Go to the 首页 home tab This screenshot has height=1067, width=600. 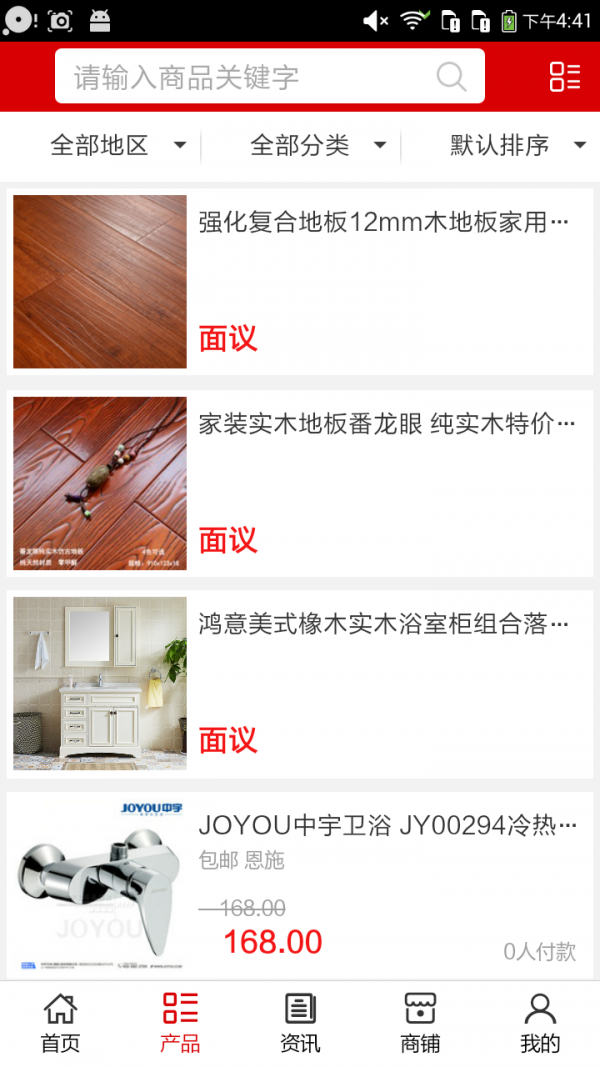click(x=60, y=1023)
